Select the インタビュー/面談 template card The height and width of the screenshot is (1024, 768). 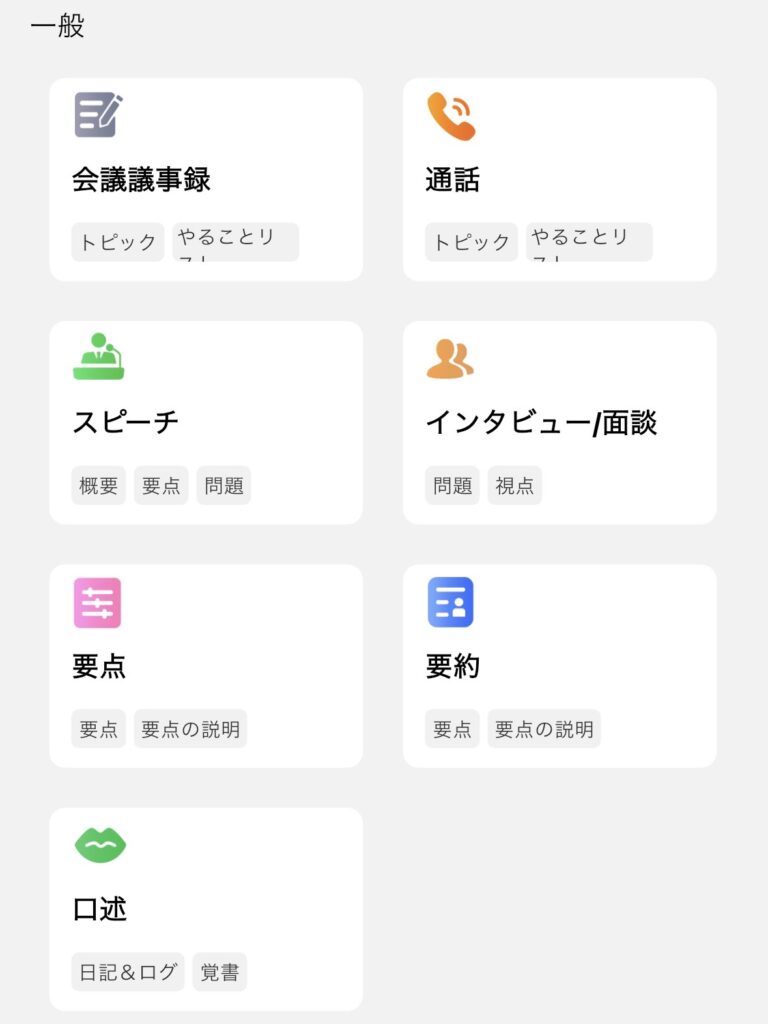pyautogui.click(x=559, y=422)
